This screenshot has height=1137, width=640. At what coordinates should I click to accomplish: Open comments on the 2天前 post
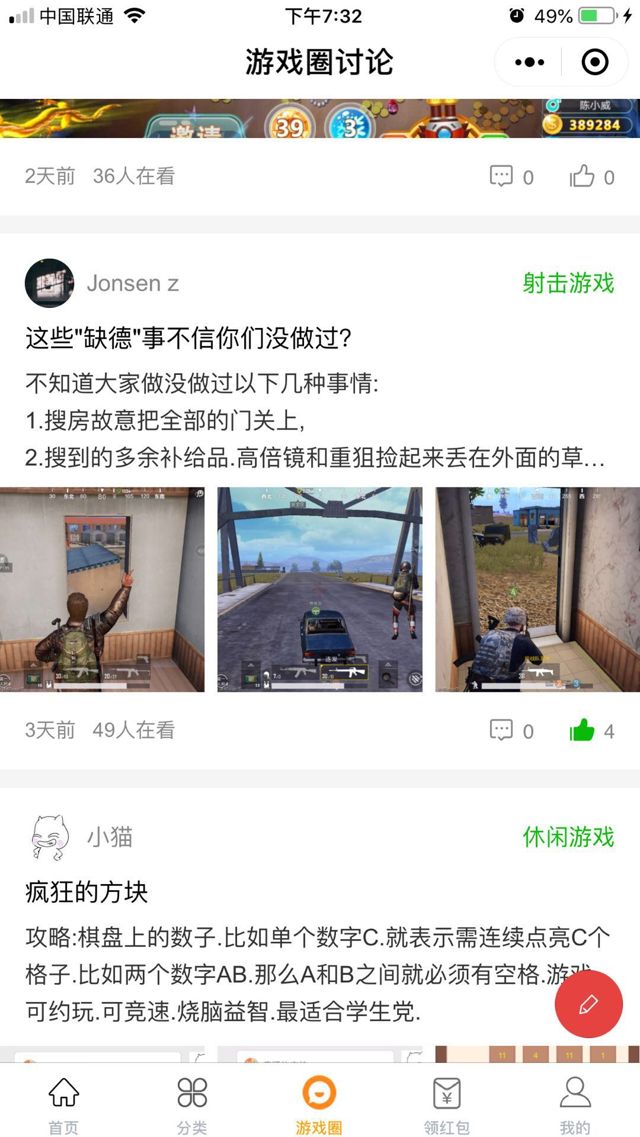(502, 177)
